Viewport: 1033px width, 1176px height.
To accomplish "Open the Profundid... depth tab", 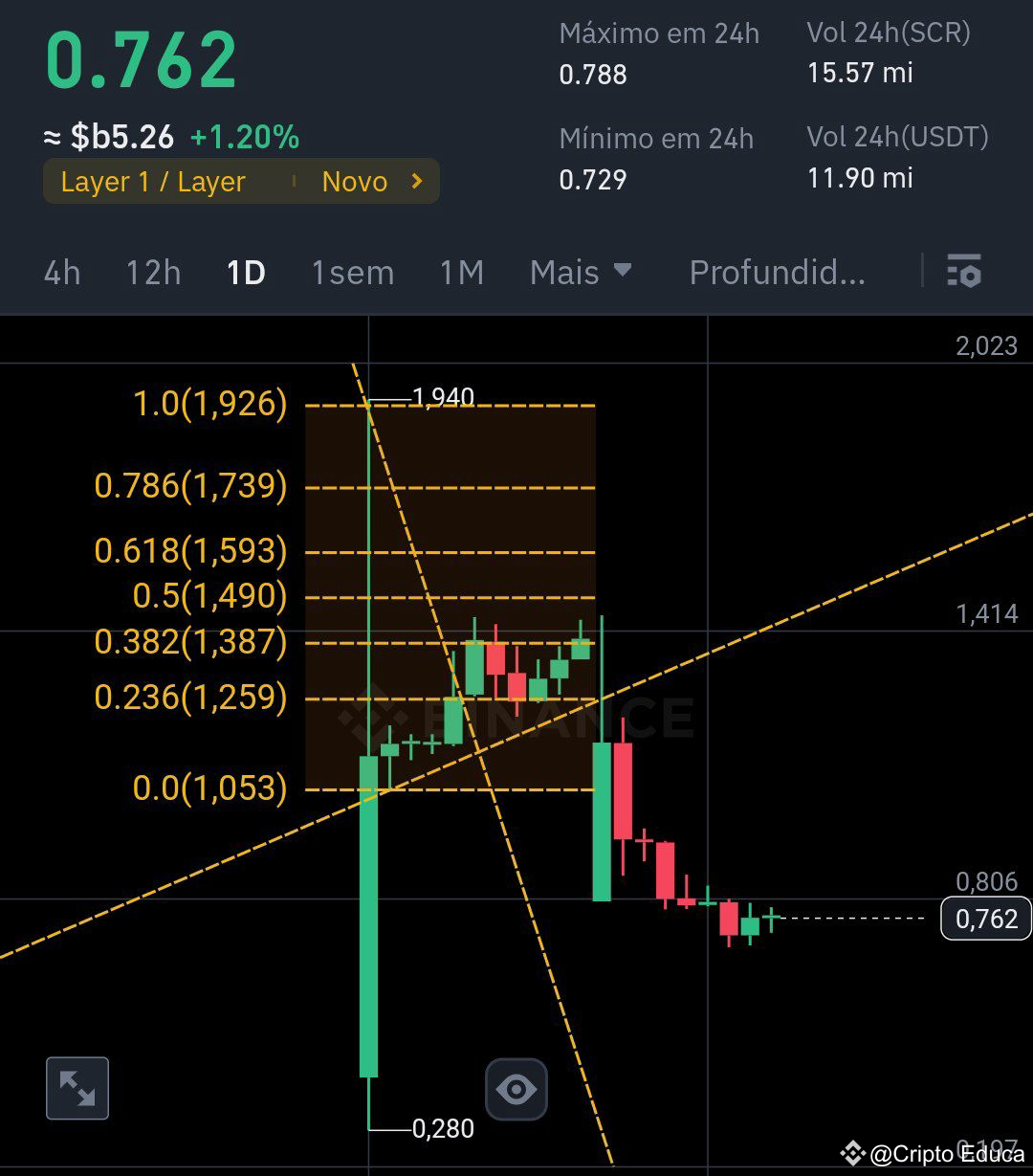I will (777, 273).
